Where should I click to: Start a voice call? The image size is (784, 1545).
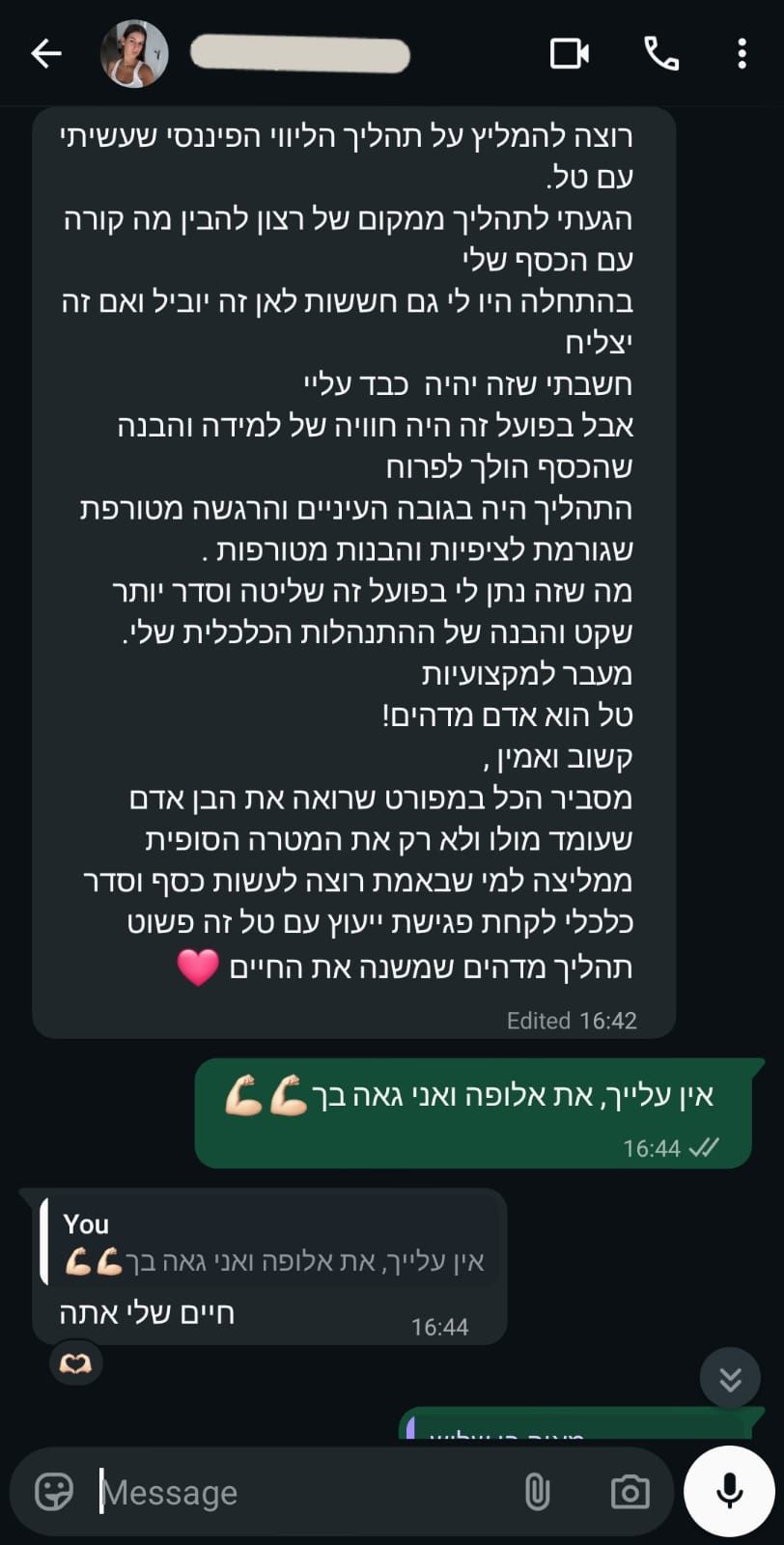661,54
